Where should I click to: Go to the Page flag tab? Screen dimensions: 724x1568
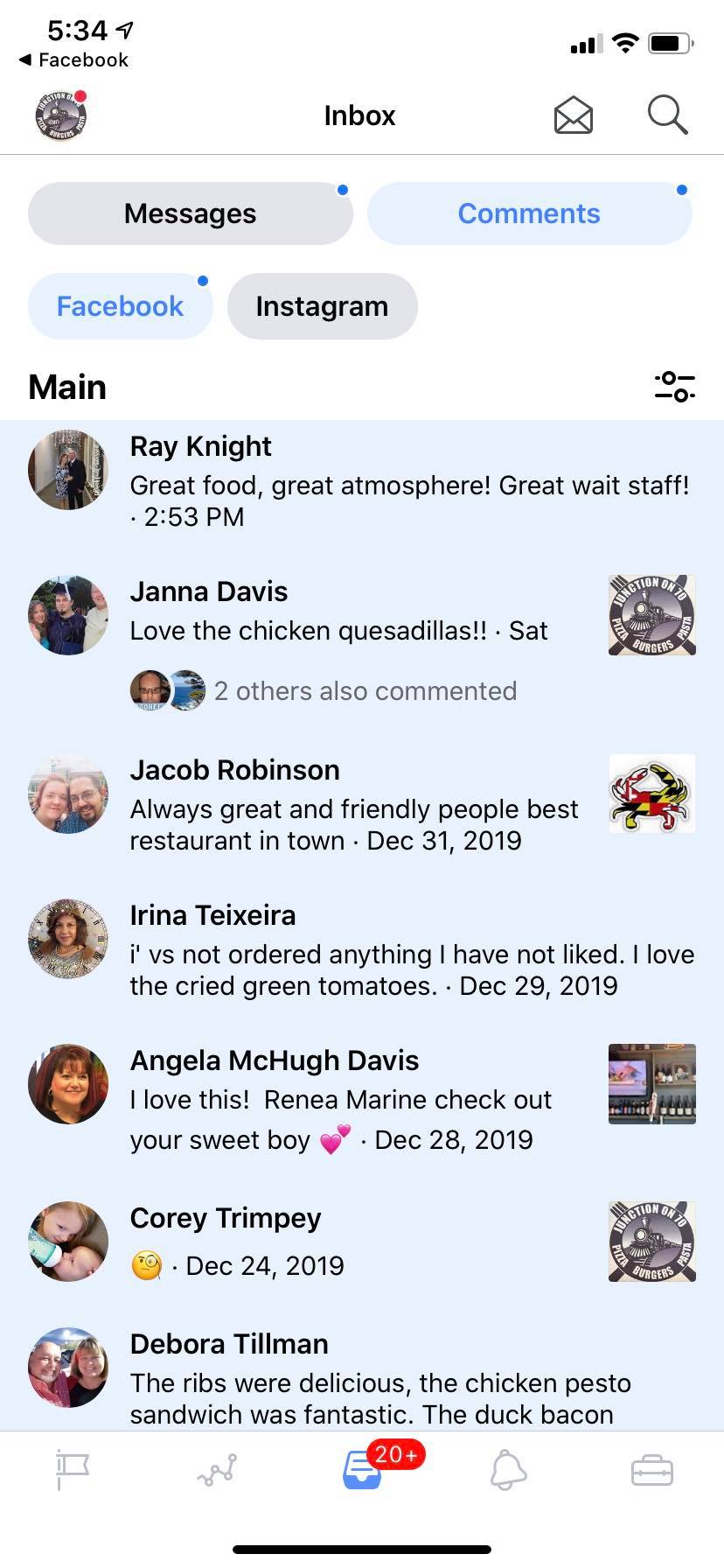(x=73, y=1470)
